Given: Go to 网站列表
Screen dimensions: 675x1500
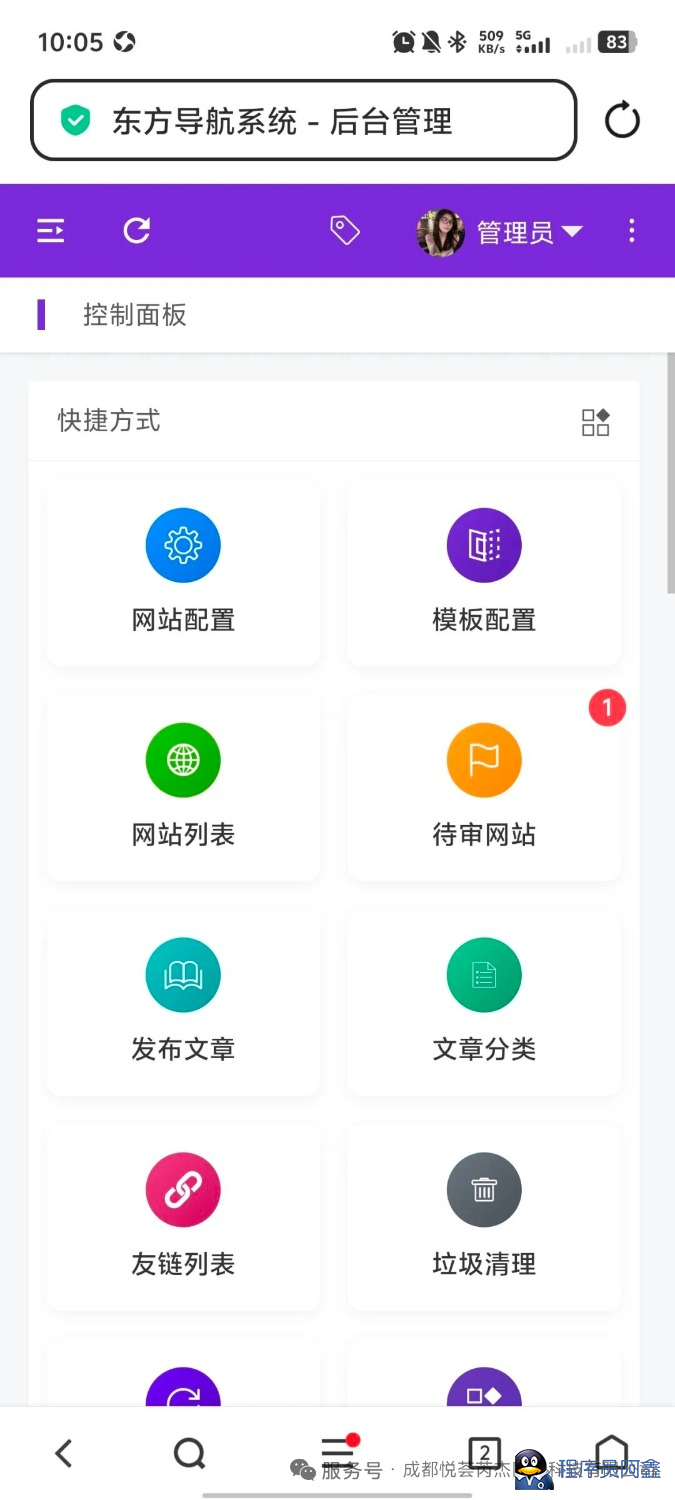Looking at the screenshot, I should tap(184, 787).
